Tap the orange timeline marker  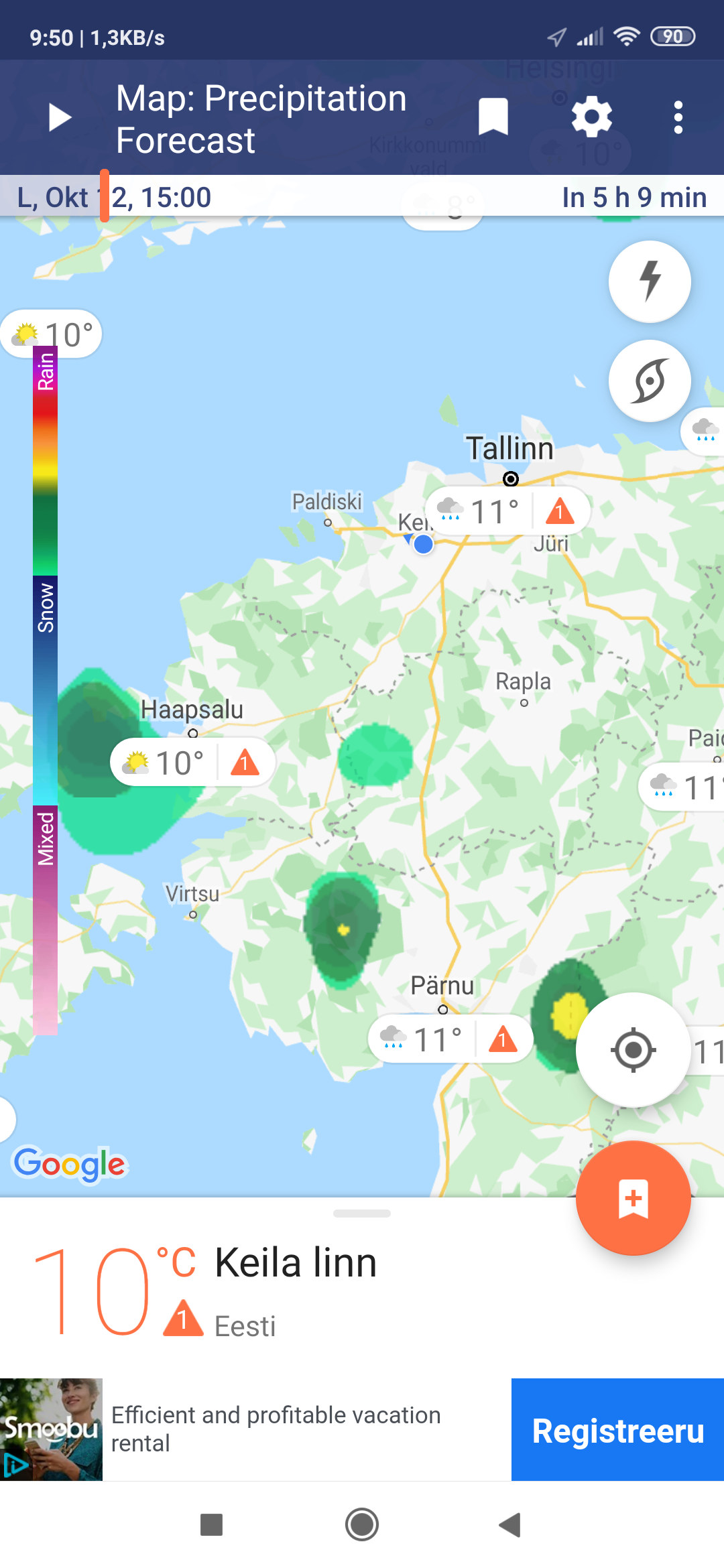(x=105, y=196)
